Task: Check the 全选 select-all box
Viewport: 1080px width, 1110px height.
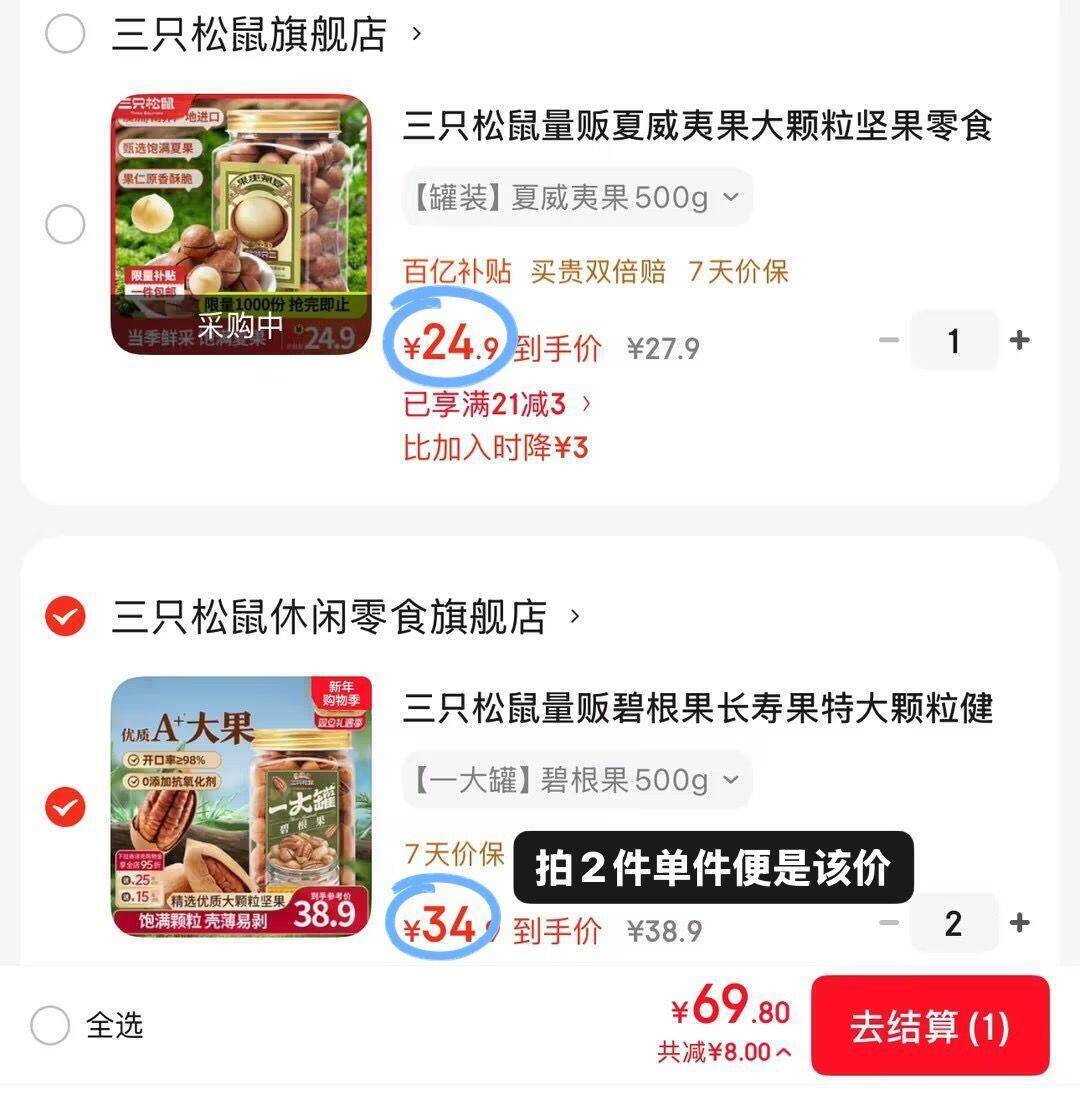Action: point(51,1025)
